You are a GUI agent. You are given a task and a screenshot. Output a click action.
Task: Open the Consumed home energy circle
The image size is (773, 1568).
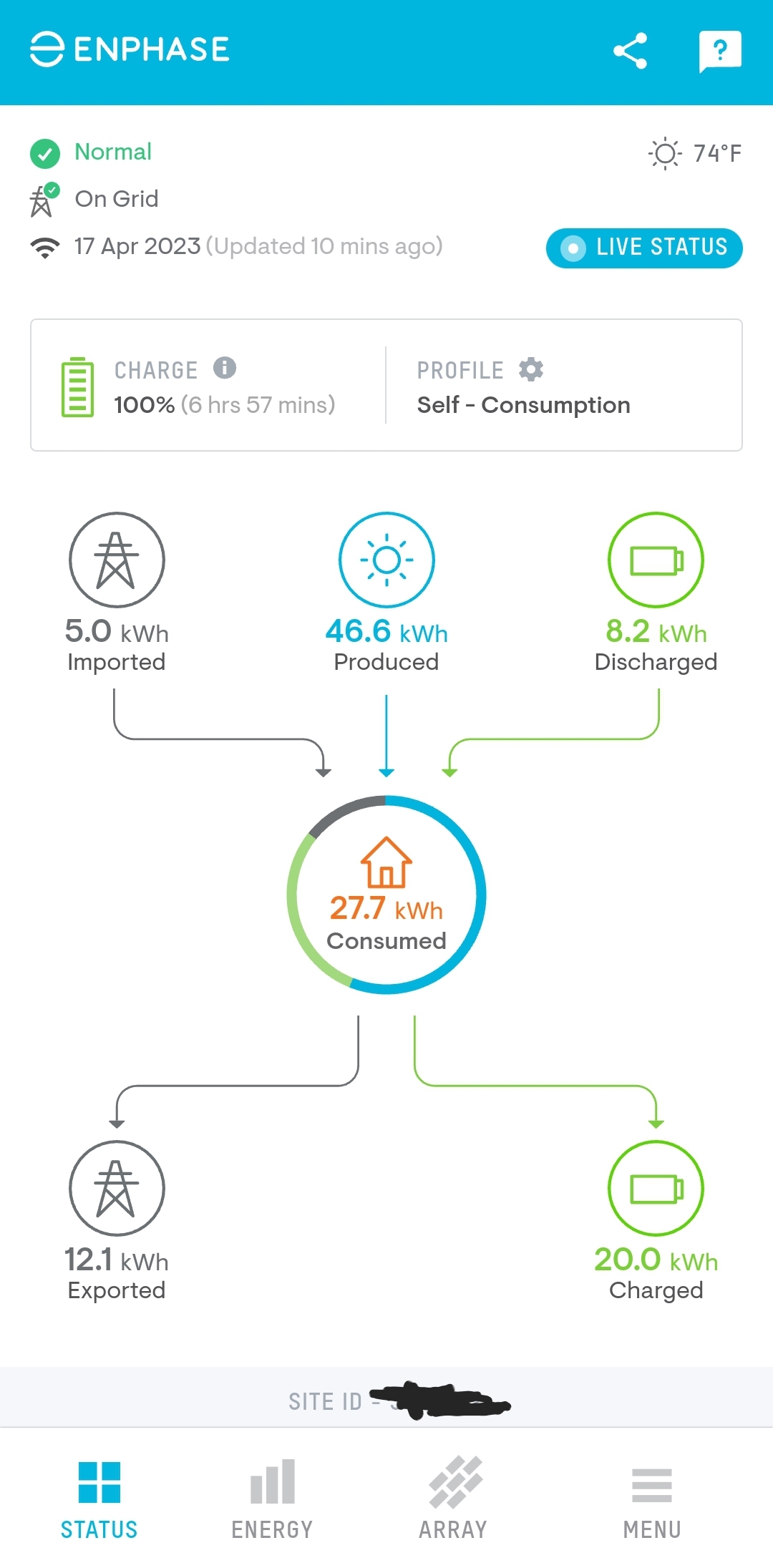click(386, 895)
